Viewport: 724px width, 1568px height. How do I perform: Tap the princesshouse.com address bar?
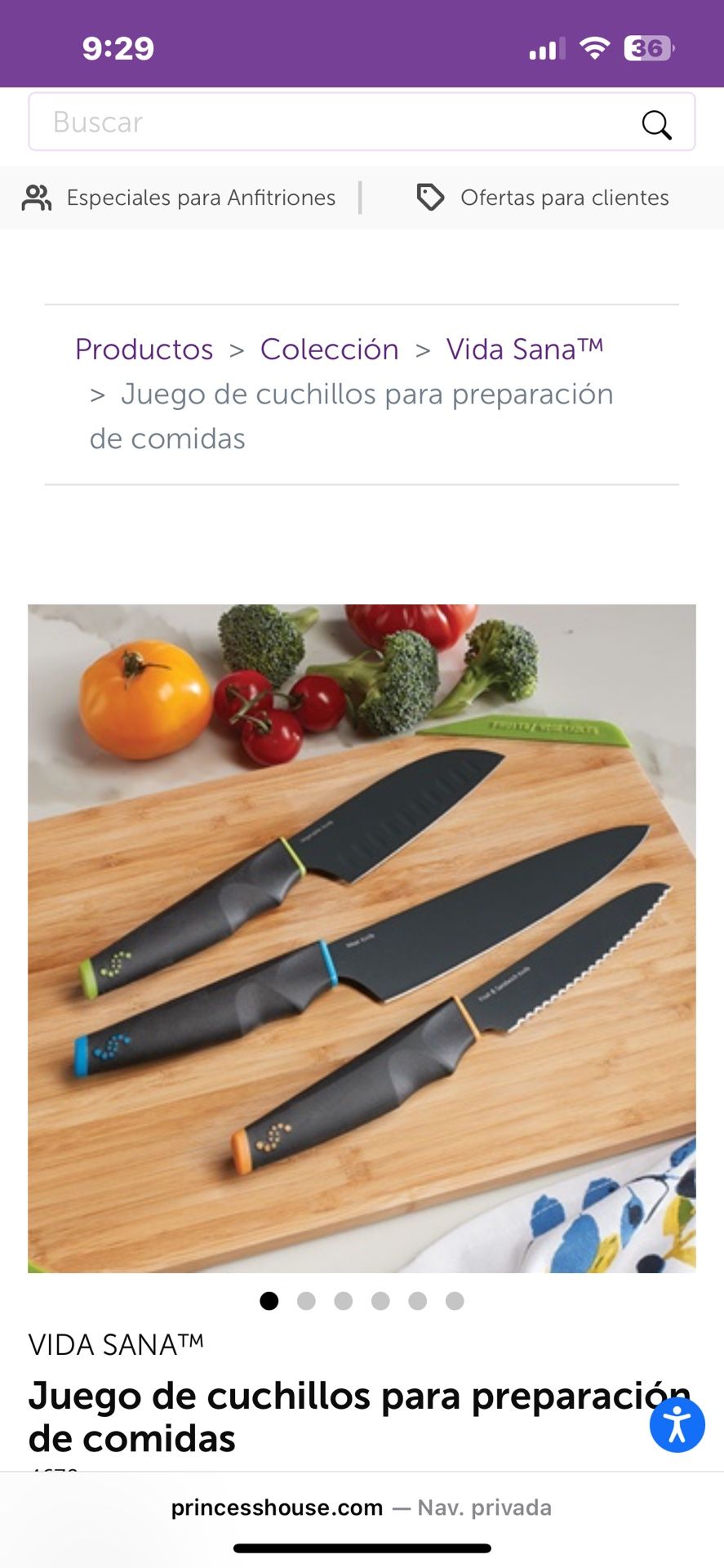[x=361, y=1508]
